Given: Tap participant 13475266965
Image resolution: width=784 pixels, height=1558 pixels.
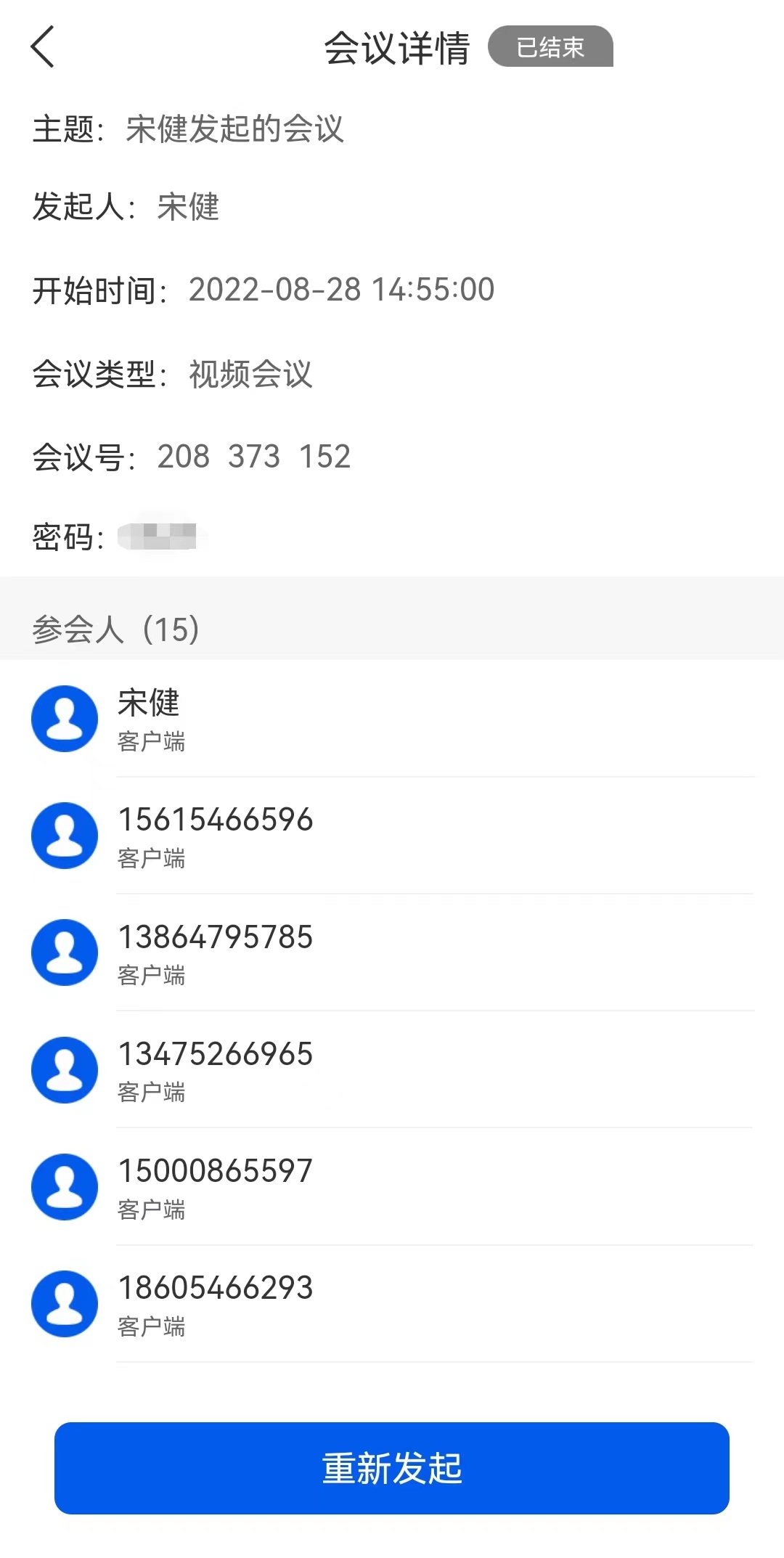Looking at the screenshot, I should pos(392,1069).
